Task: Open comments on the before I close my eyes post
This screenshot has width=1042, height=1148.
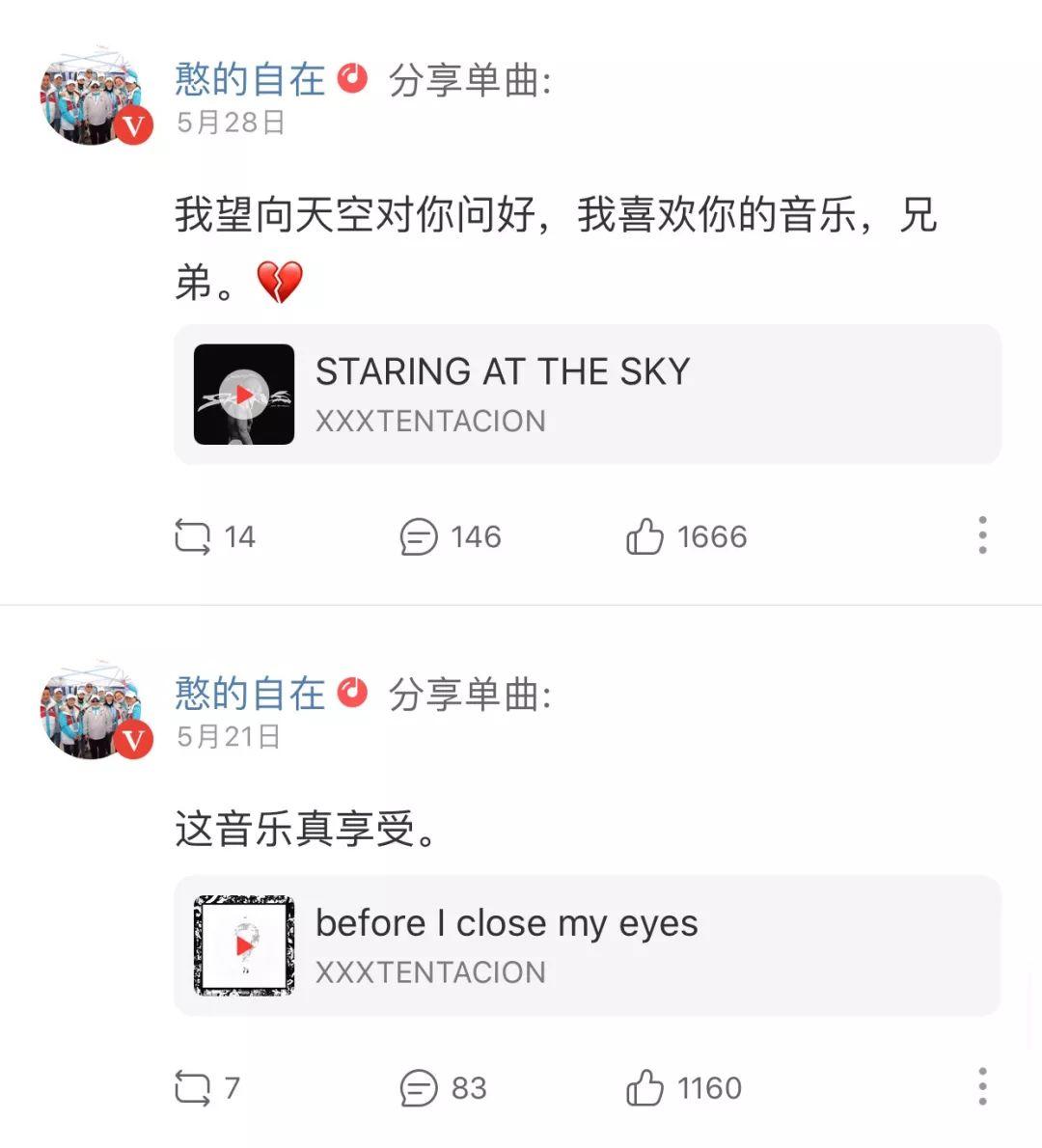Action: pos(419,1090)
